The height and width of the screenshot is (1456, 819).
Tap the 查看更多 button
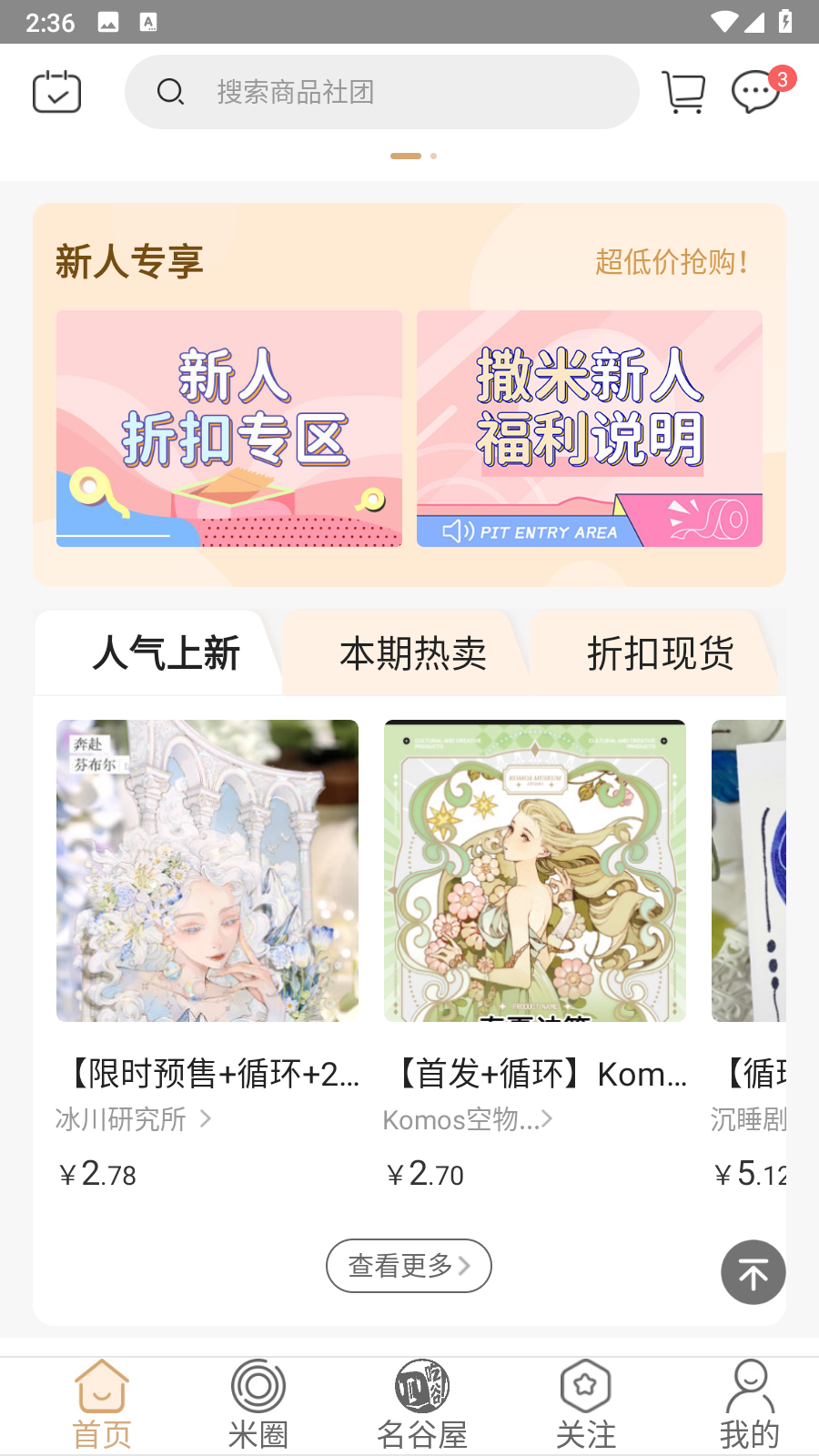coord(409,1265)
